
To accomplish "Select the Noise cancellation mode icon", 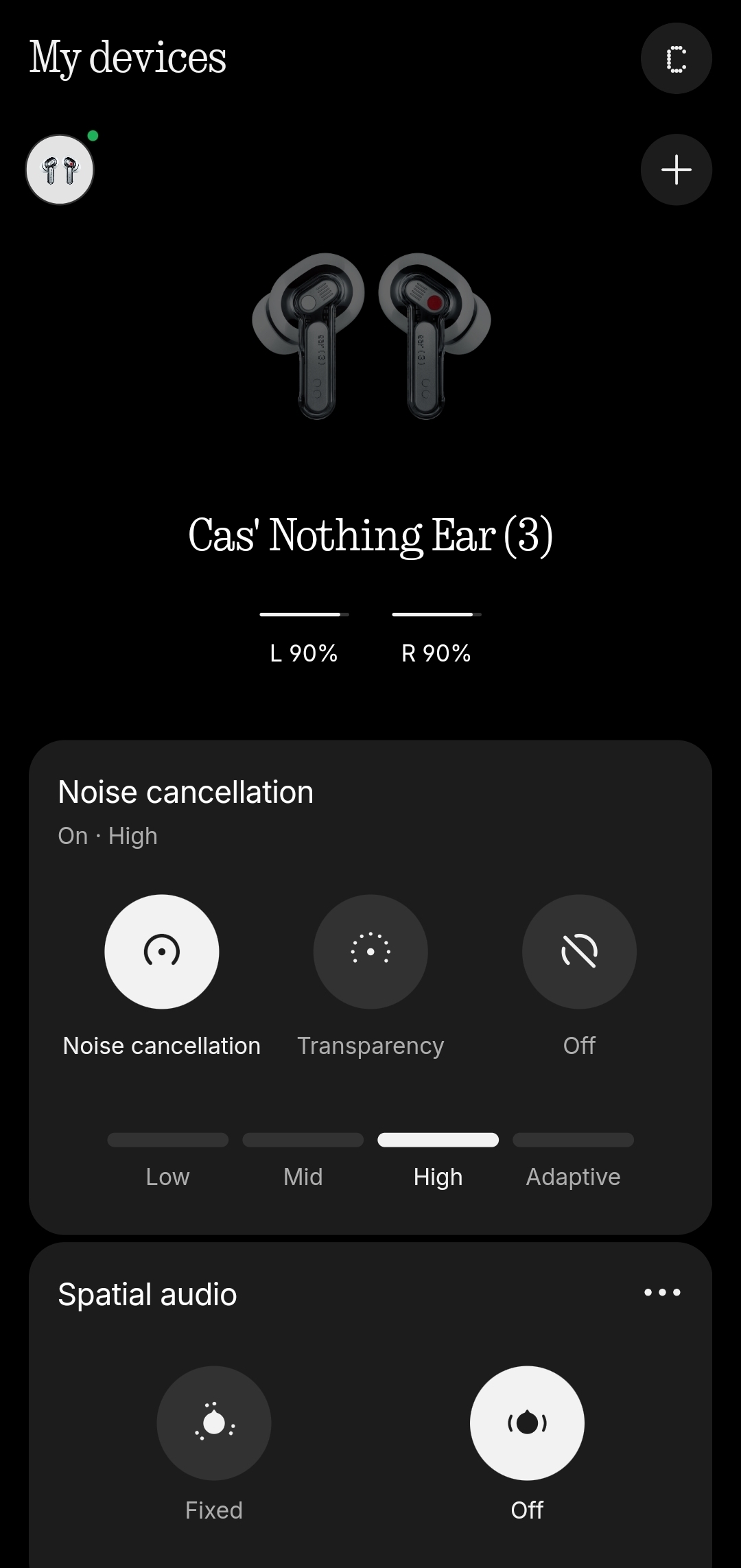I will point(161,950).
